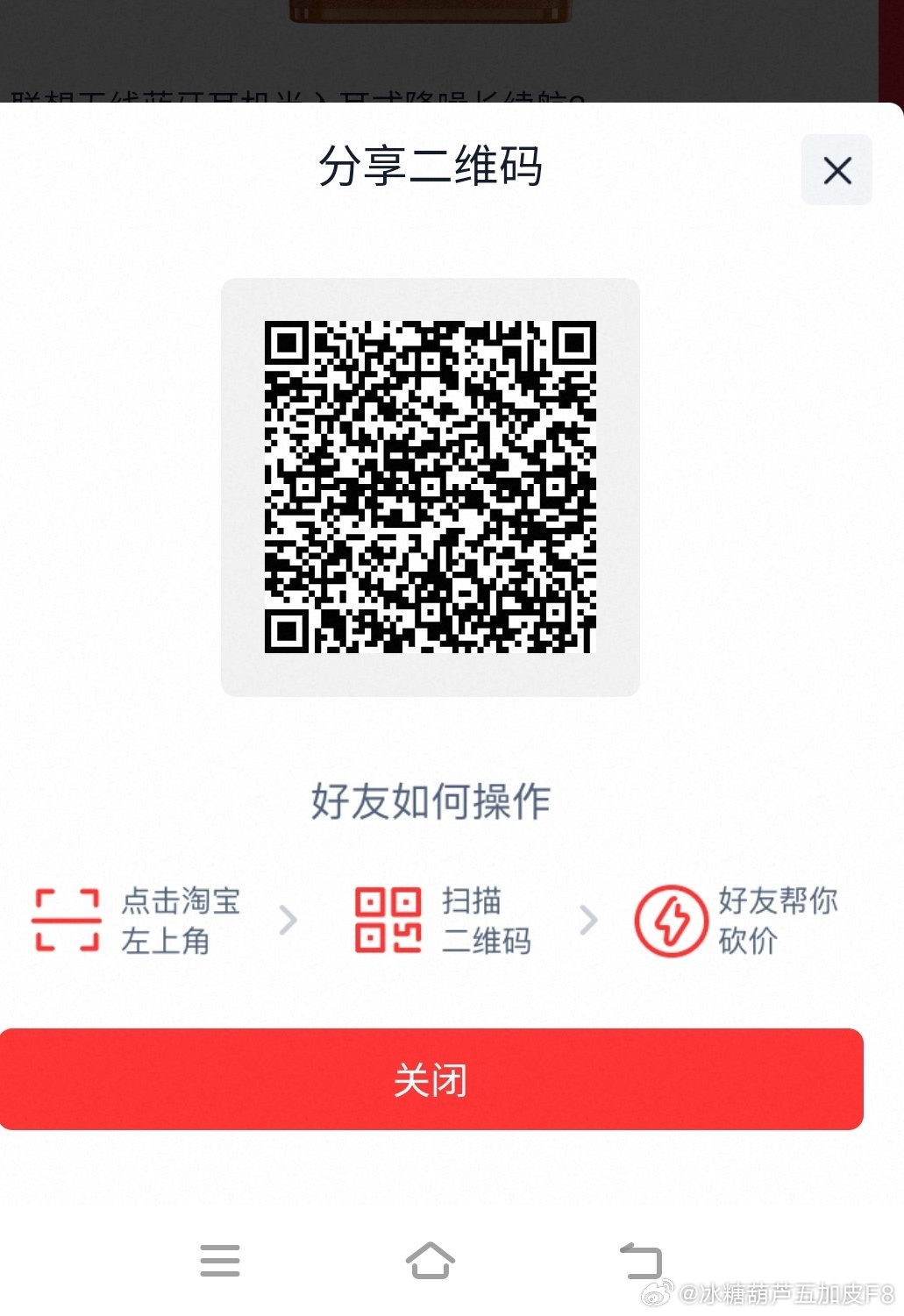
Task: Tap the red 关闭 button
Action: click(x=431, y=1078)
